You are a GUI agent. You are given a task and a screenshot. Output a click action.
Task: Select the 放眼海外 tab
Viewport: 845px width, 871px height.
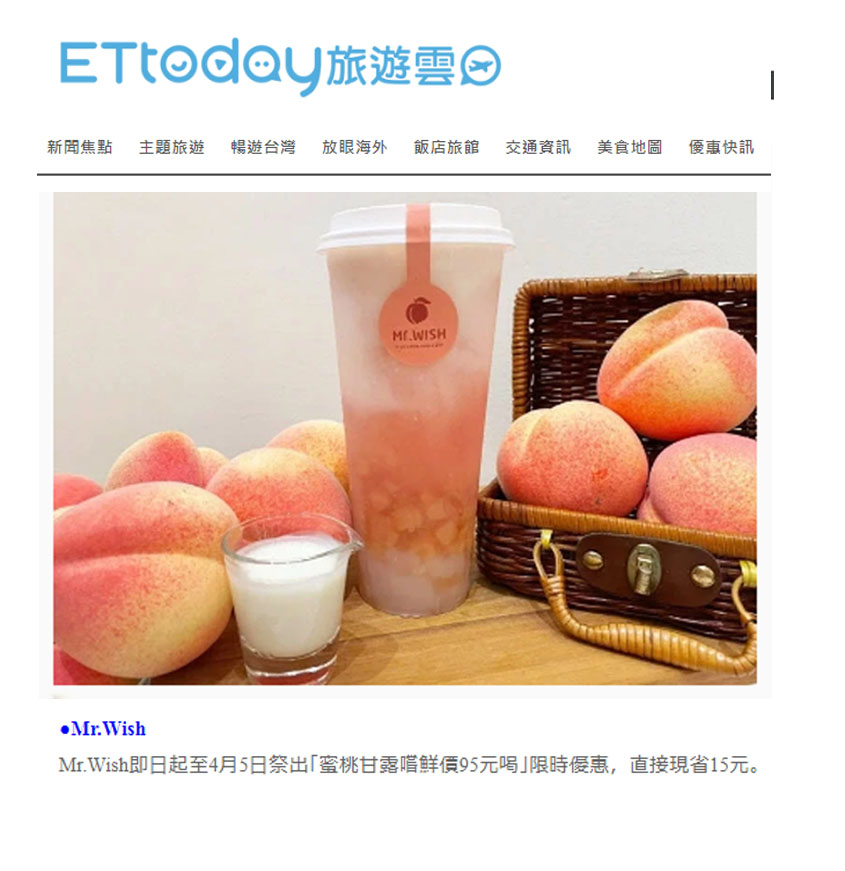(354, 147)
